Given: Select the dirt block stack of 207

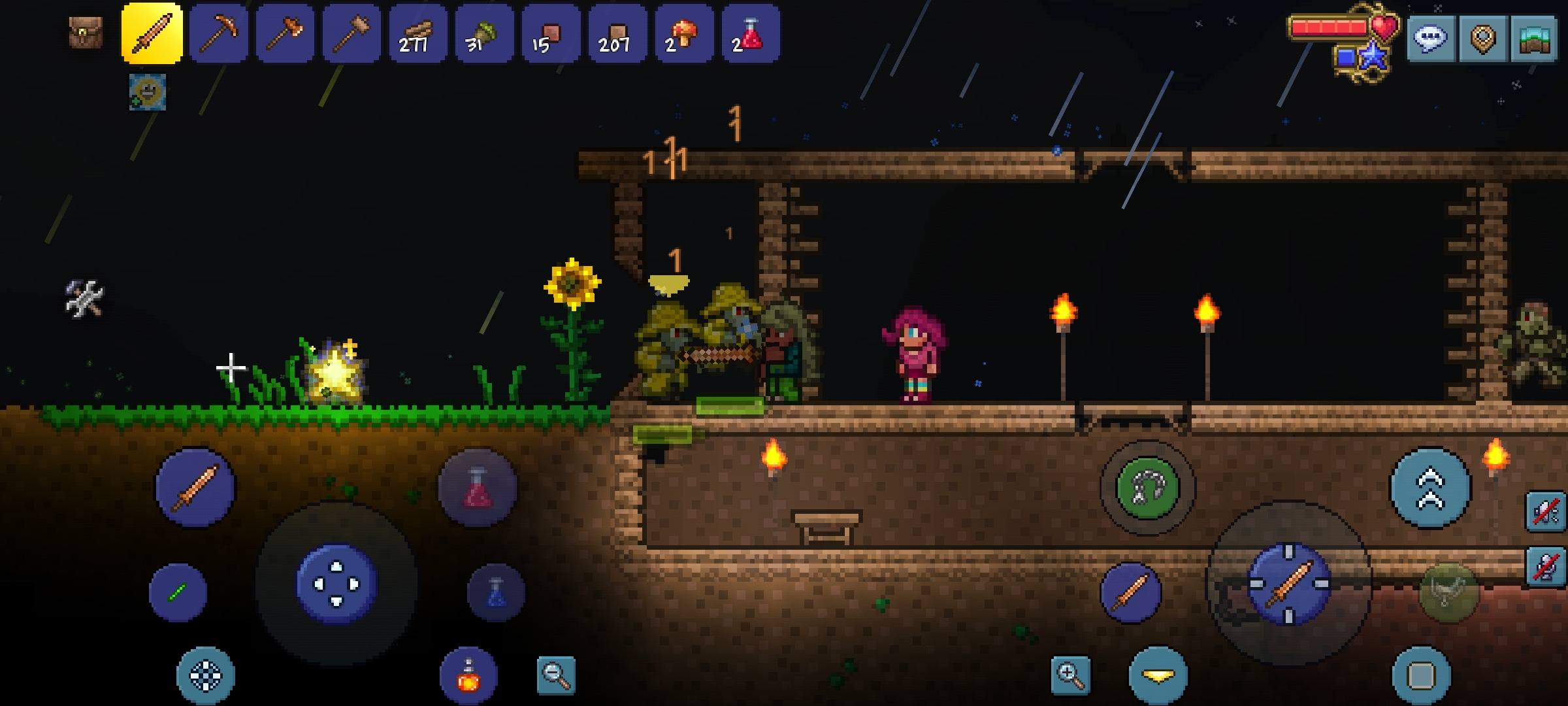Looking at the screenshot, I should tap(617, 33).
